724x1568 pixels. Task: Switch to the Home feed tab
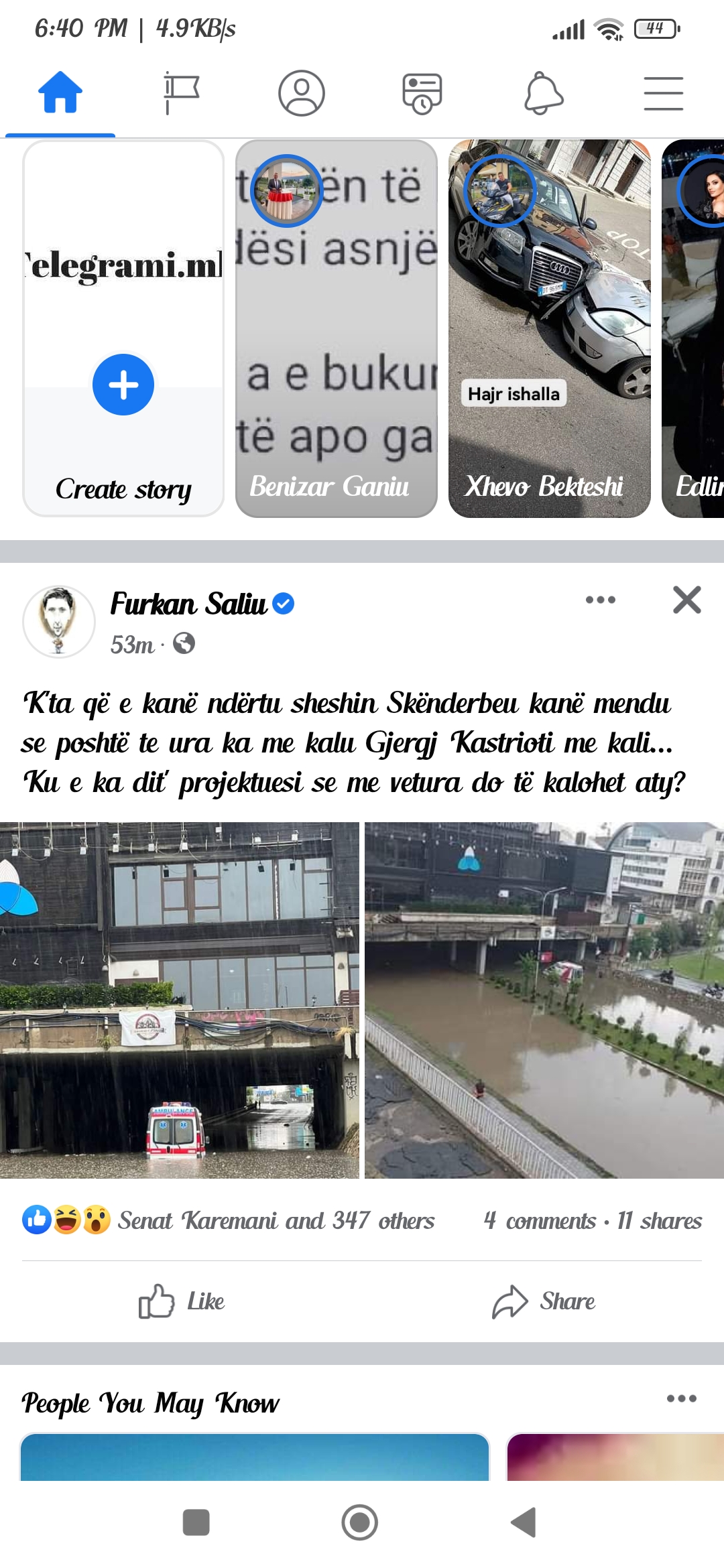pos(60,92)
